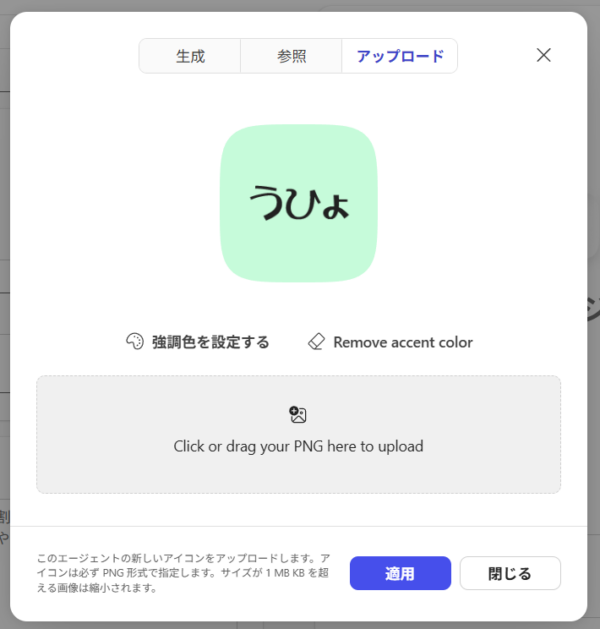This screenshot has width=600, height=629.
Task: Tap Remove accent color
Action: click(x=390, y=342)
